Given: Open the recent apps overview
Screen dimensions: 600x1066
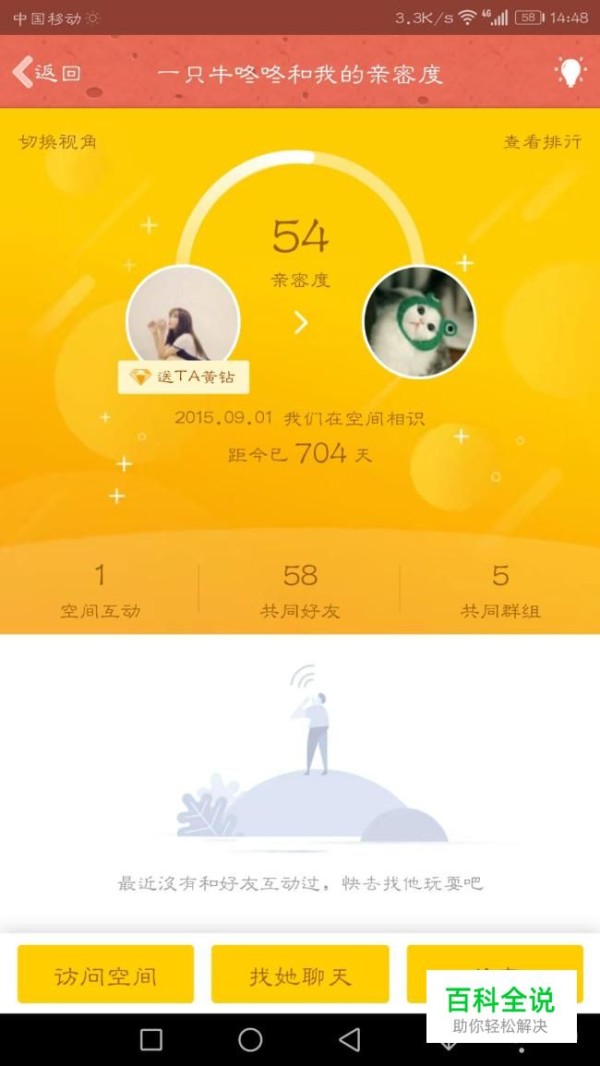Looking at the screenshot, I should pyautogui.click(x=151, y=1040).
